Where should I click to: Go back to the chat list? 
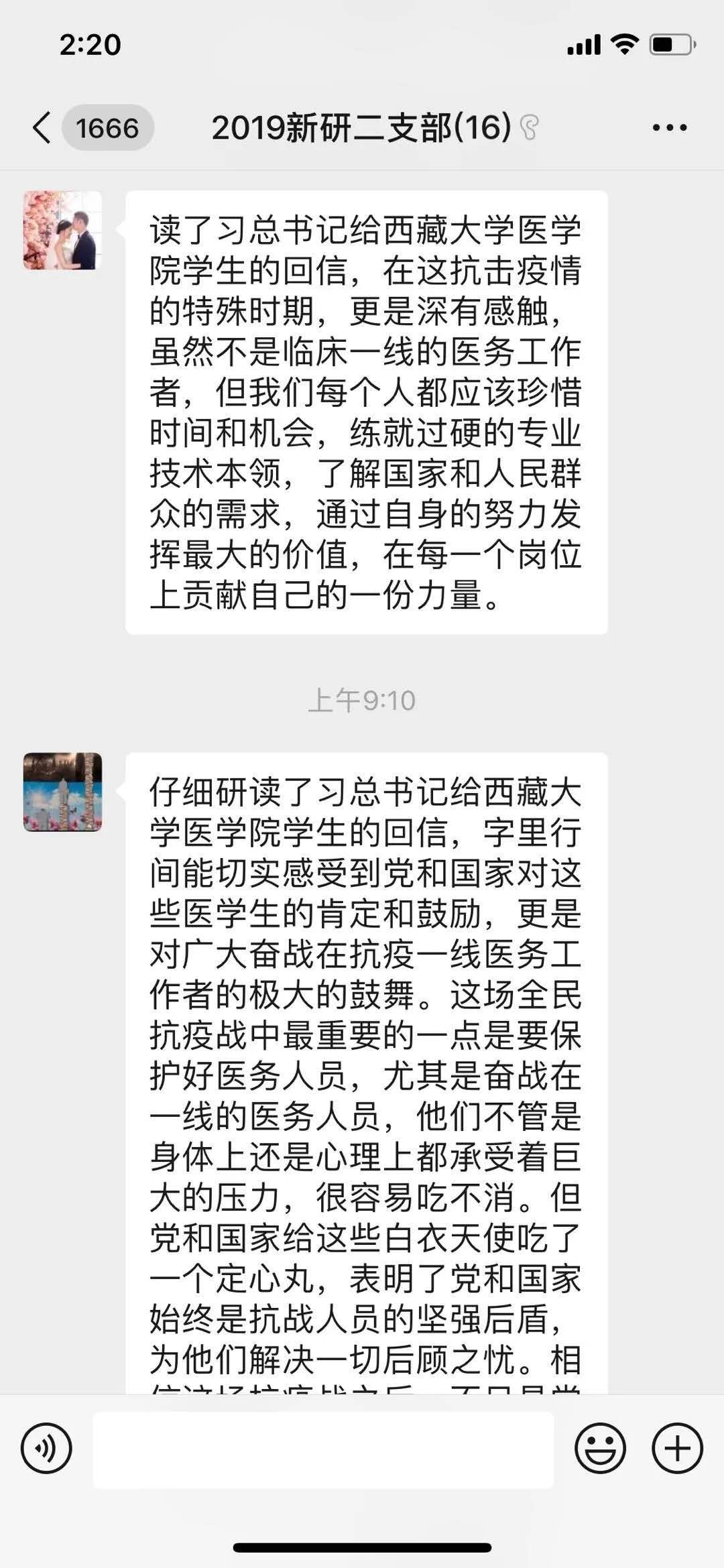click(43, 127)
